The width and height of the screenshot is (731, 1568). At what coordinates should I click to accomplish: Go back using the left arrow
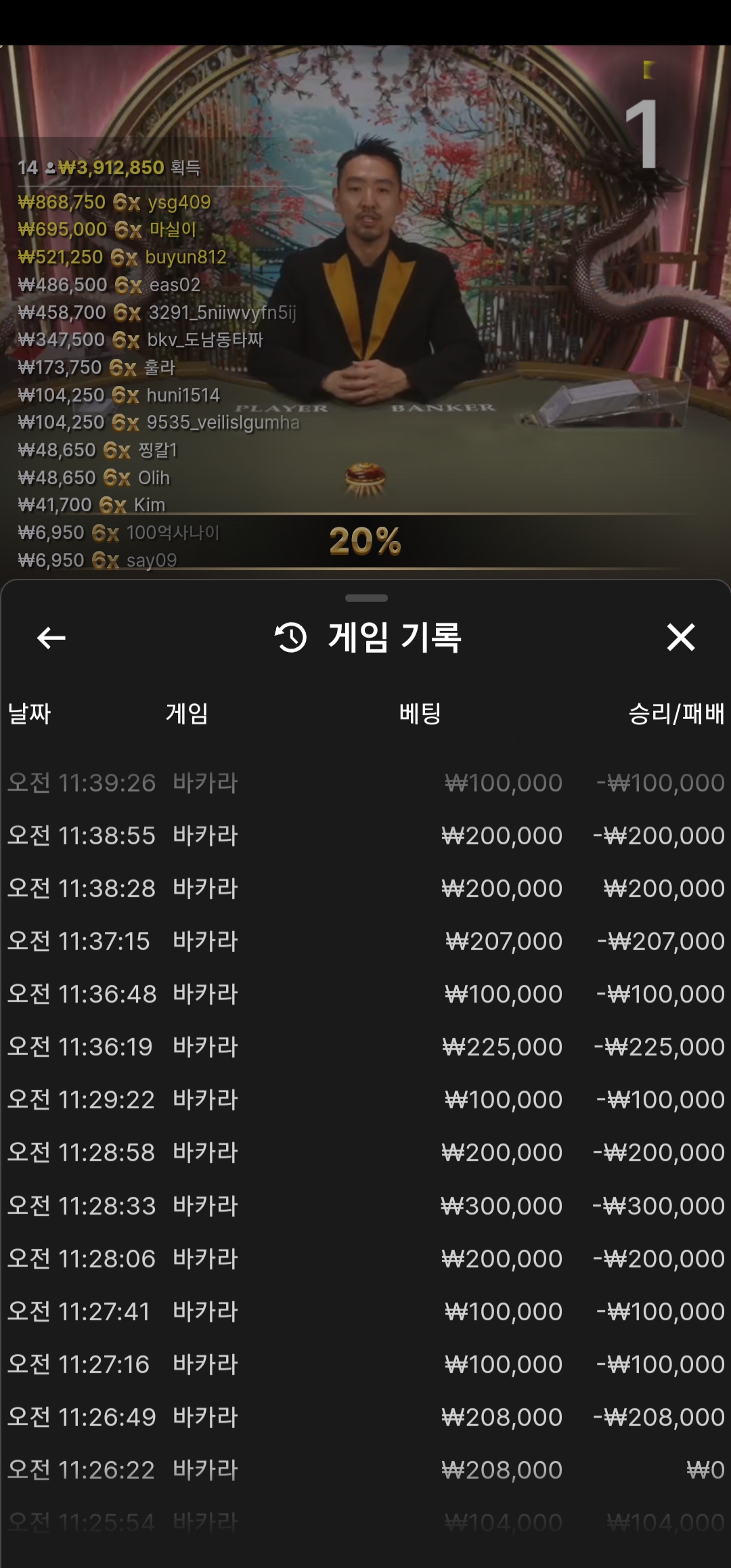tap(51, 637)
